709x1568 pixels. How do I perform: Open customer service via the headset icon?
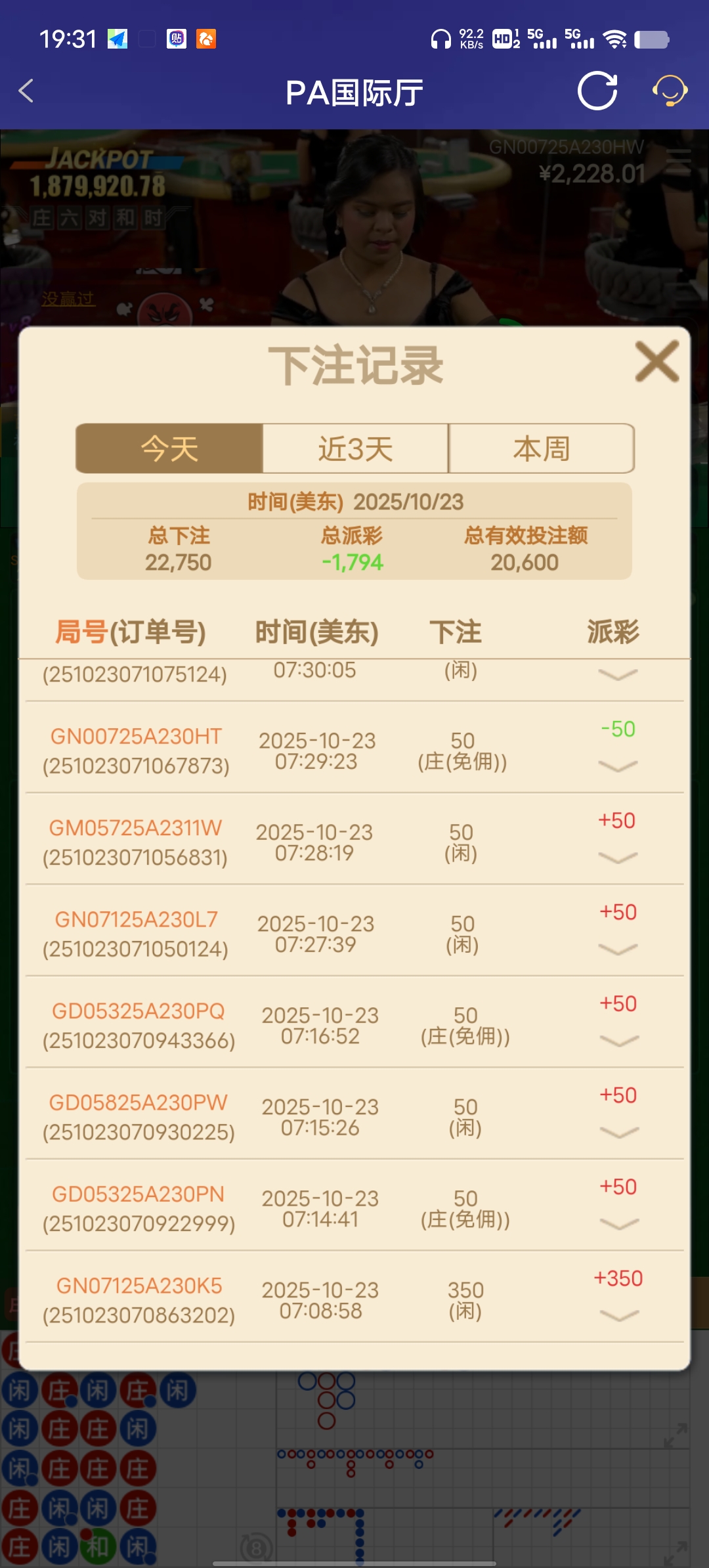(668, 92)
